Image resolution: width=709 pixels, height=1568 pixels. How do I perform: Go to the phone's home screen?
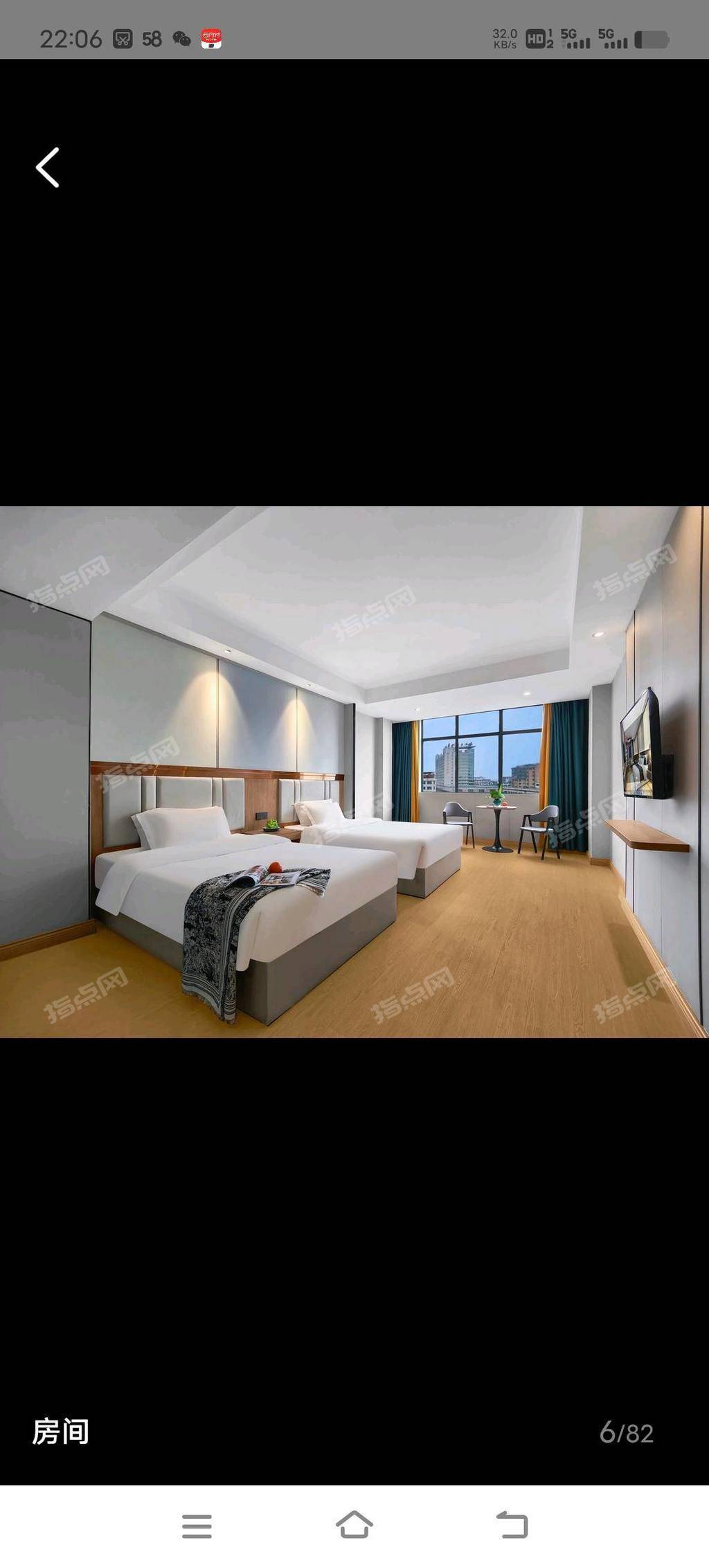coord(354,1525)
